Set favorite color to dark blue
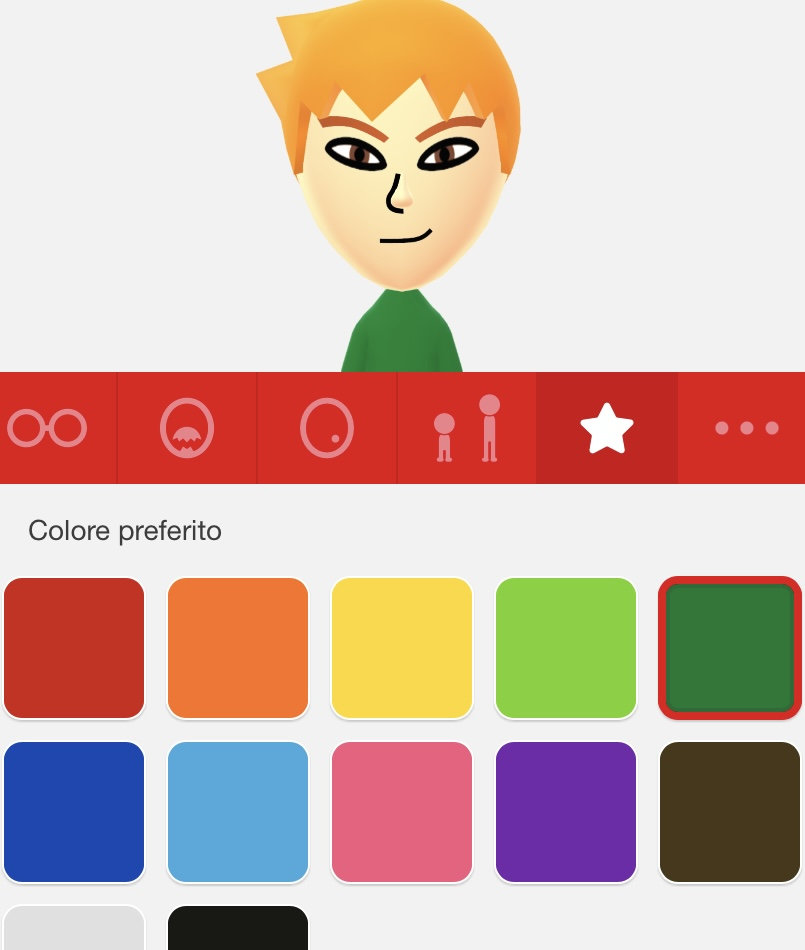The image size is (805, 950). coord(74,812)
